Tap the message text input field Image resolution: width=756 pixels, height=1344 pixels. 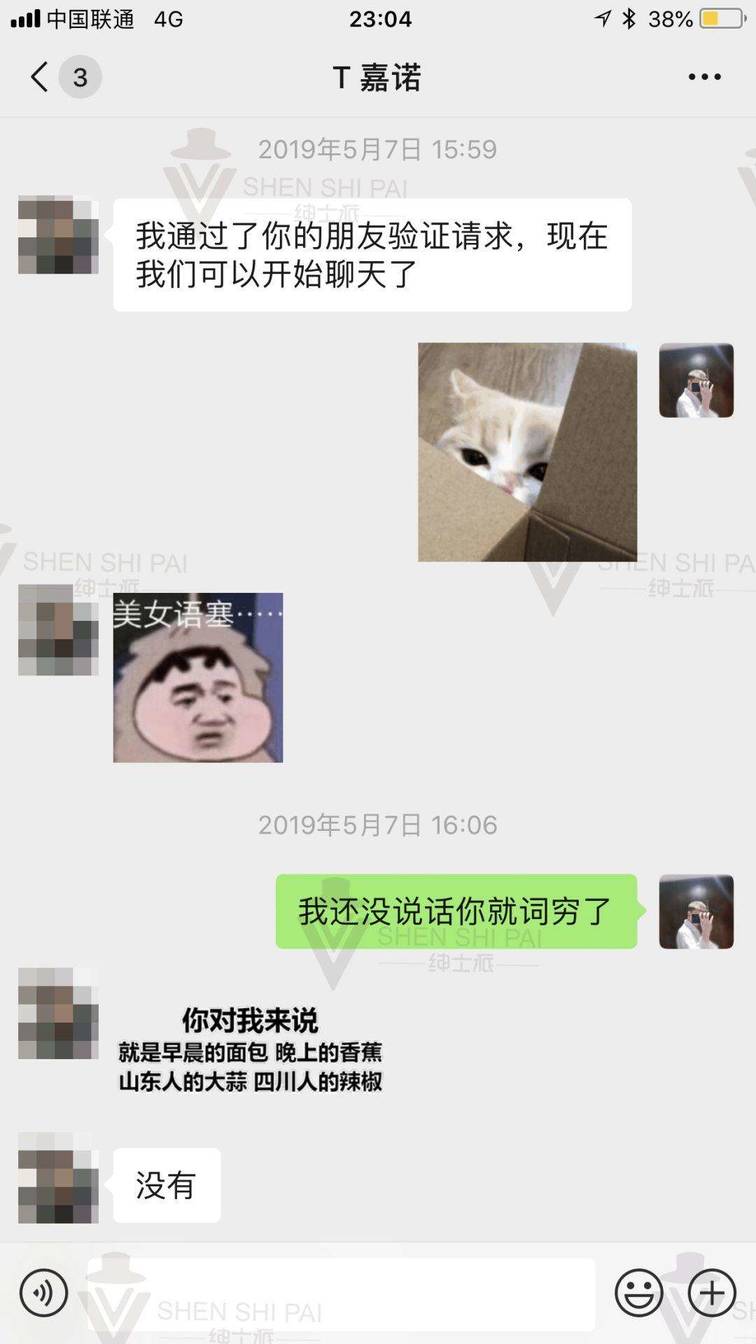[x=340, y=1292]
